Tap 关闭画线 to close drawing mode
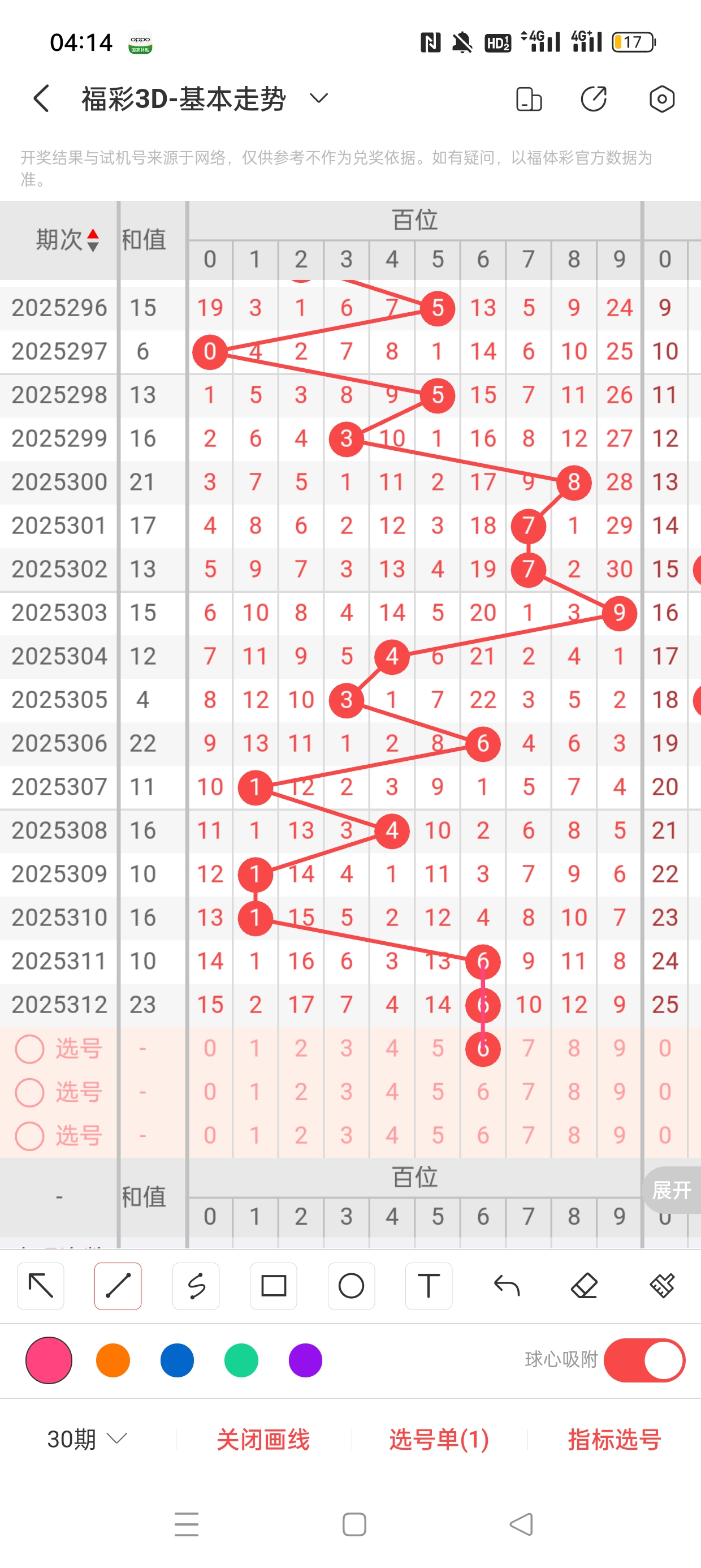Image resolution: width=701 pixels, height=1568 pixels. [263, 1439]
